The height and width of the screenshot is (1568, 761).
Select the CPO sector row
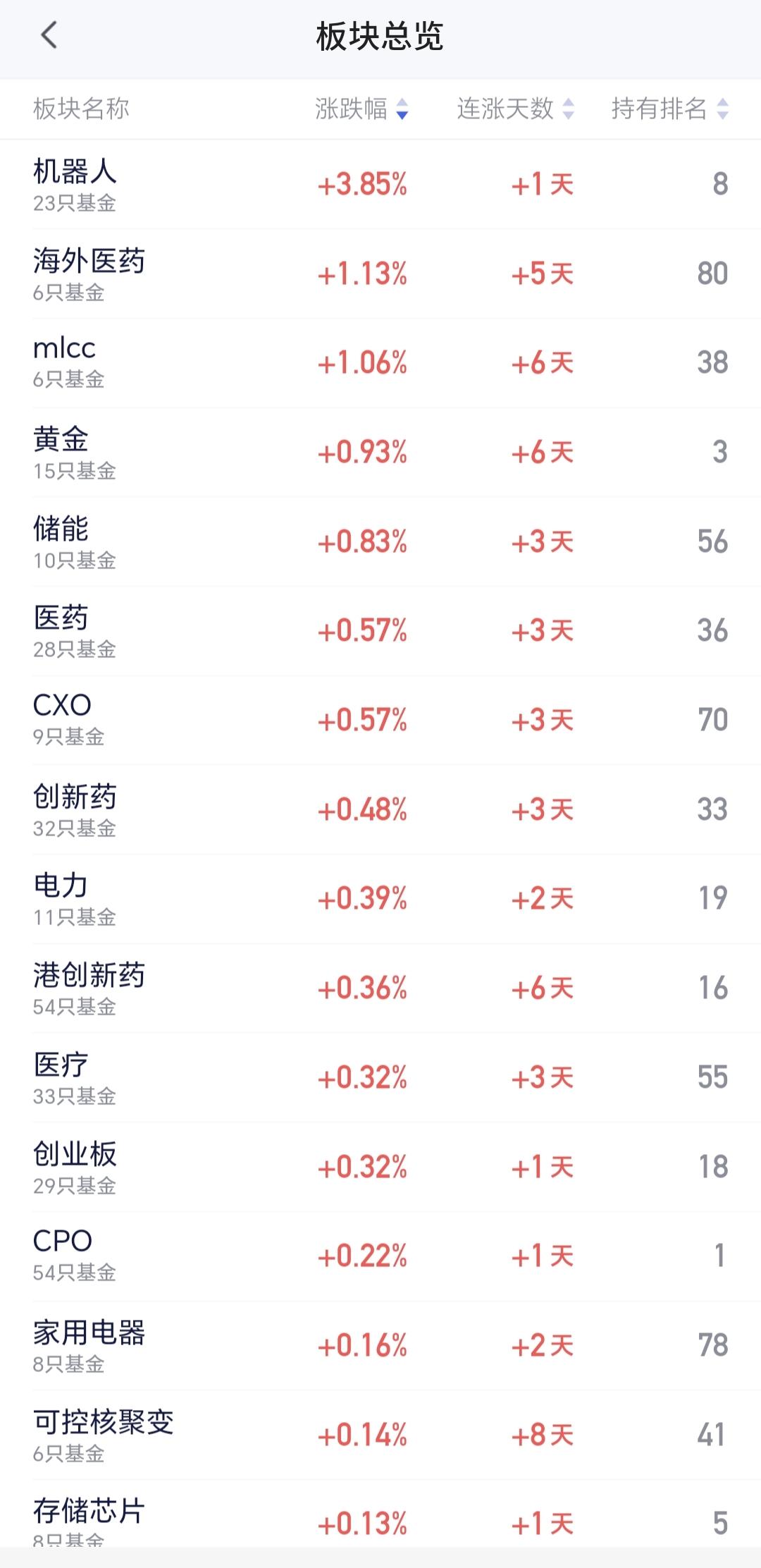tap(380, 1256)
